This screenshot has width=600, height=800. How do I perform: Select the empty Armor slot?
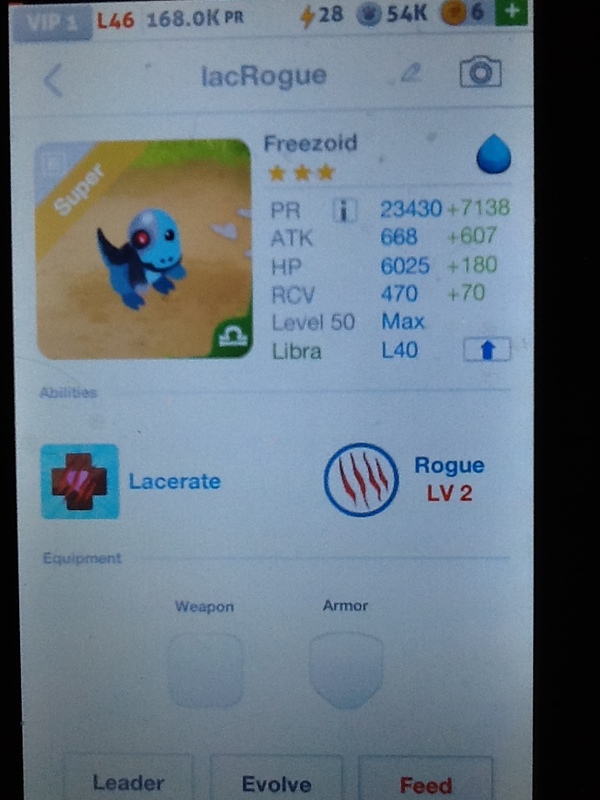coord(345,668)
